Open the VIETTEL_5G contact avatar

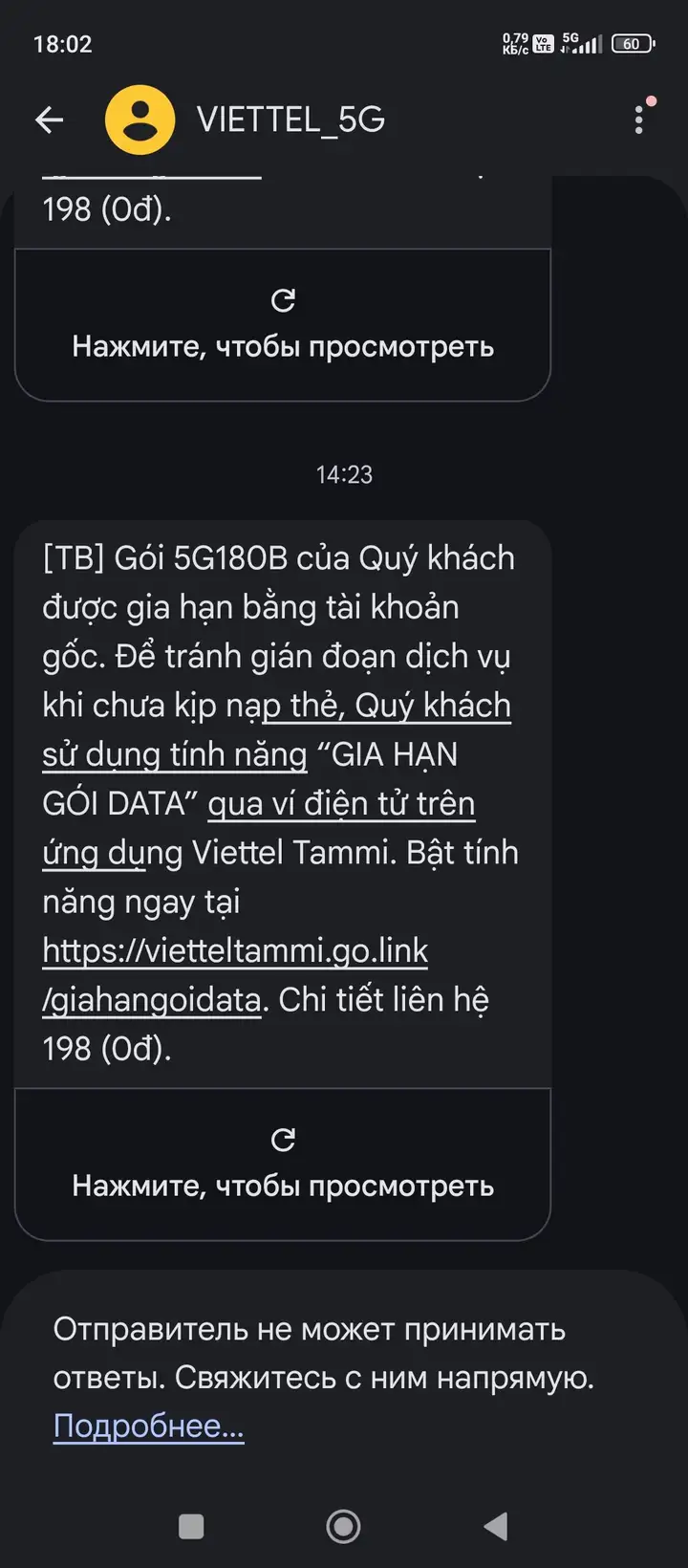[140, 120]
